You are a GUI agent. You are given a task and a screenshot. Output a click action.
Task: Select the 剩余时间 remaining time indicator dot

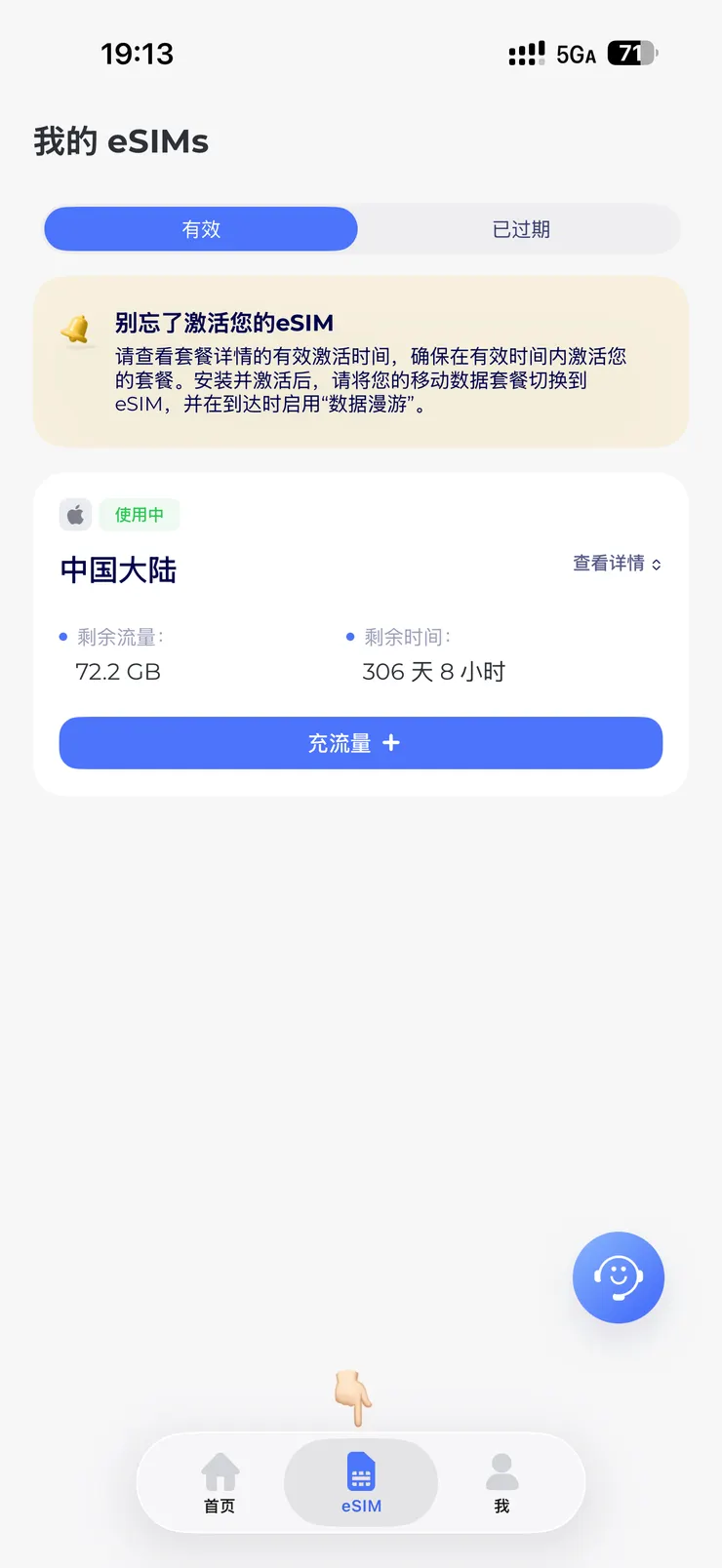pyautogui.click(x=349, y=636)
